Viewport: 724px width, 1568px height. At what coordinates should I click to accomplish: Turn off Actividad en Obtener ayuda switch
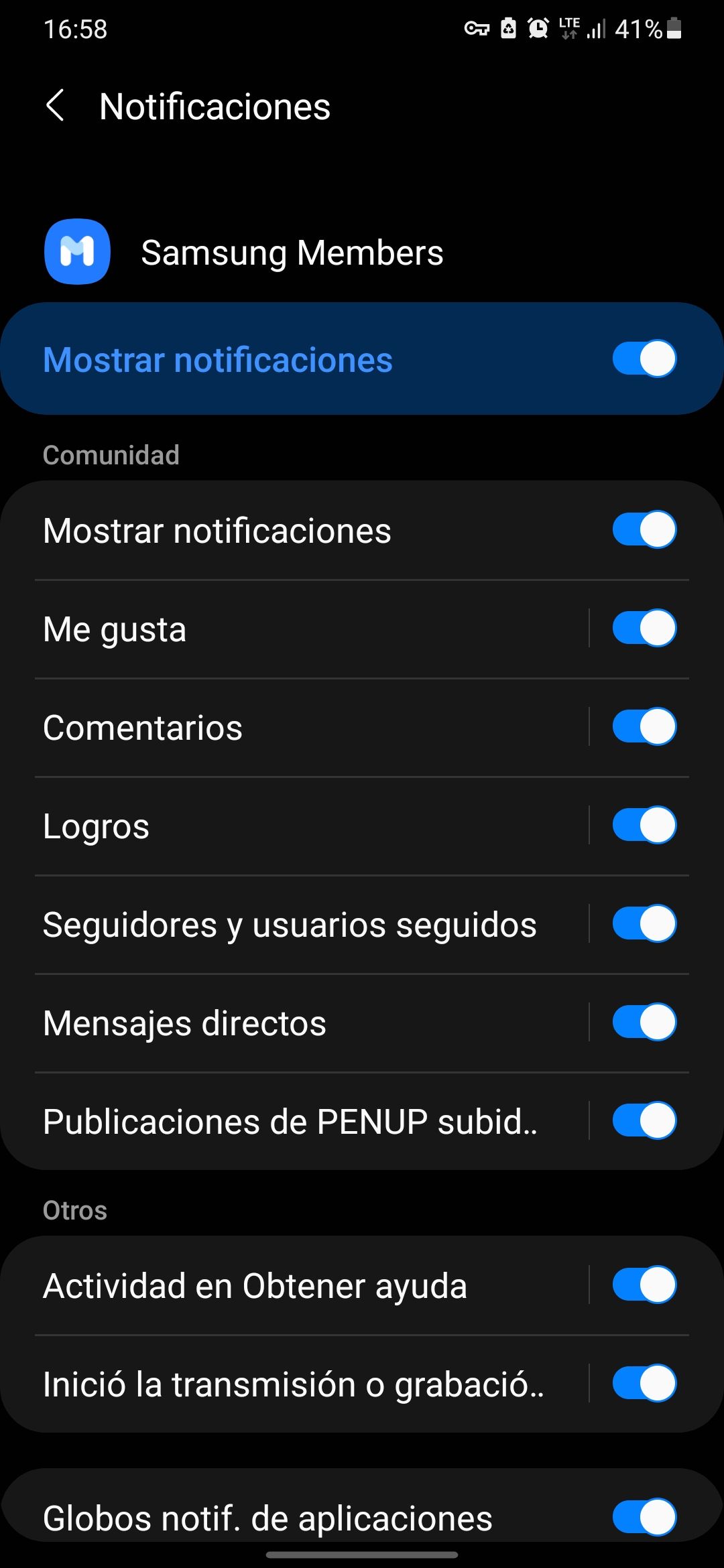click(644, 1285)
